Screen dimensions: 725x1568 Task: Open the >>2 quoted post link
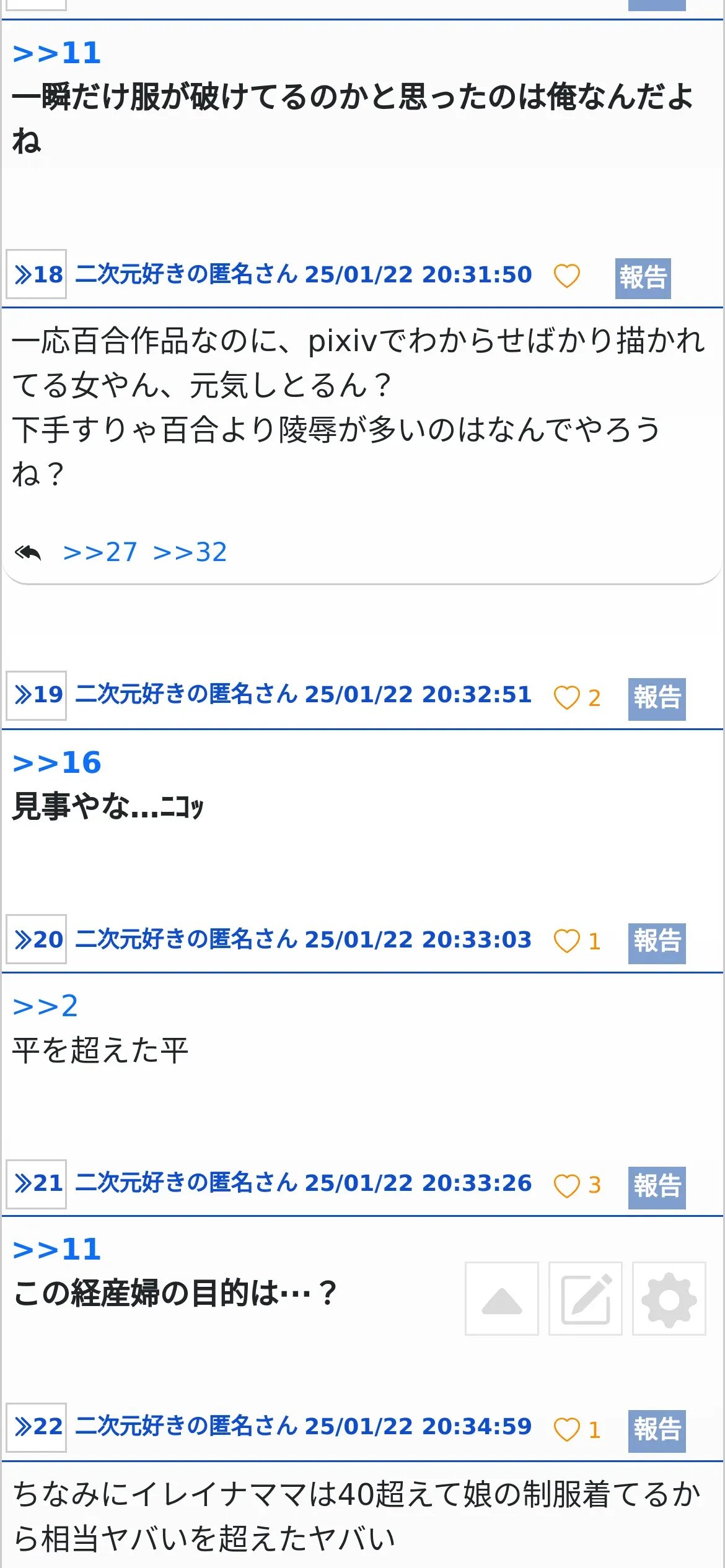(45, 1006)
